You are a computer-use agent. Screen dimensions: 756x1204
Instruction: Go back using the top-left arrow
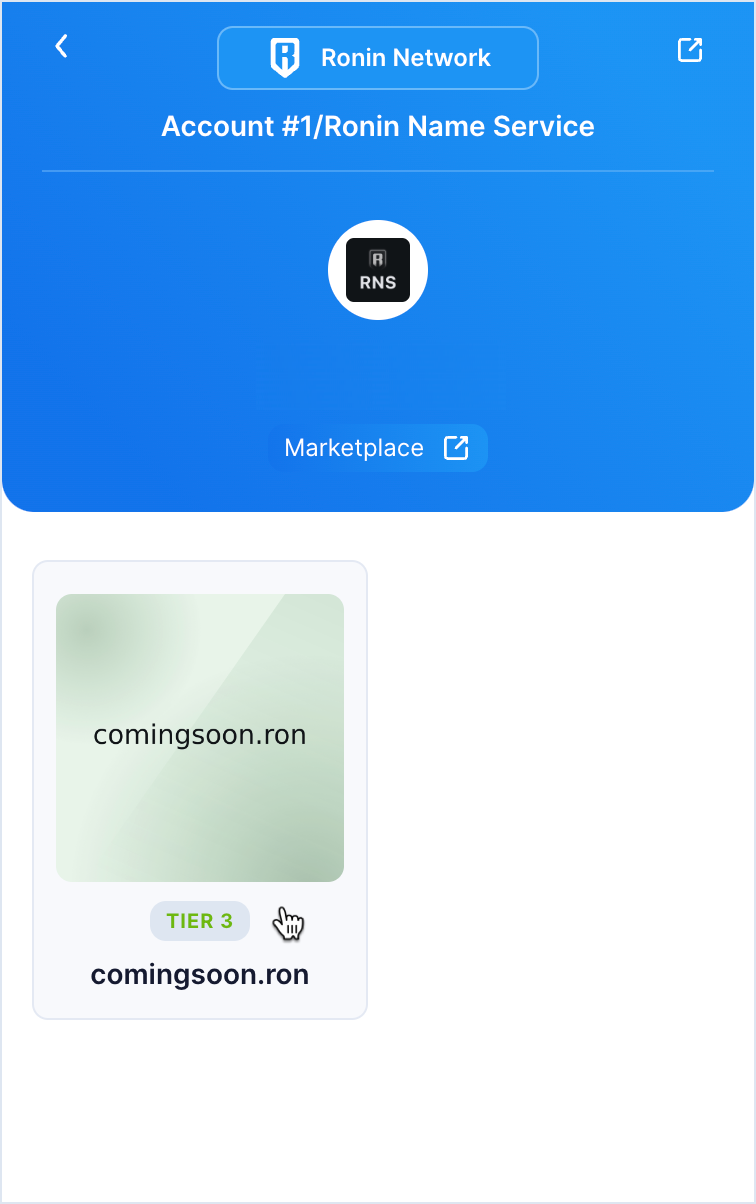62,46
